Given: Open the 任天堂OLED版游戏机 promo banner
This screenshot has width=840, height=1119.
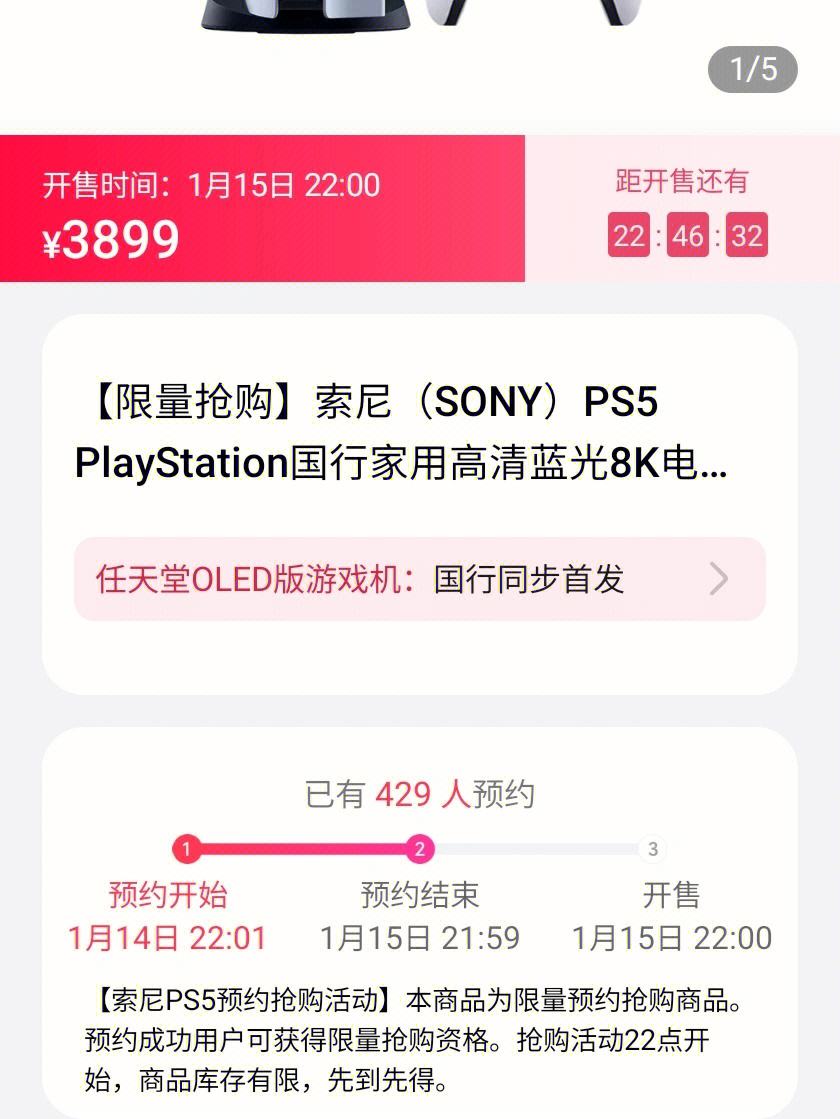Looking at the screenshot, I should click(x=419, y=579).
